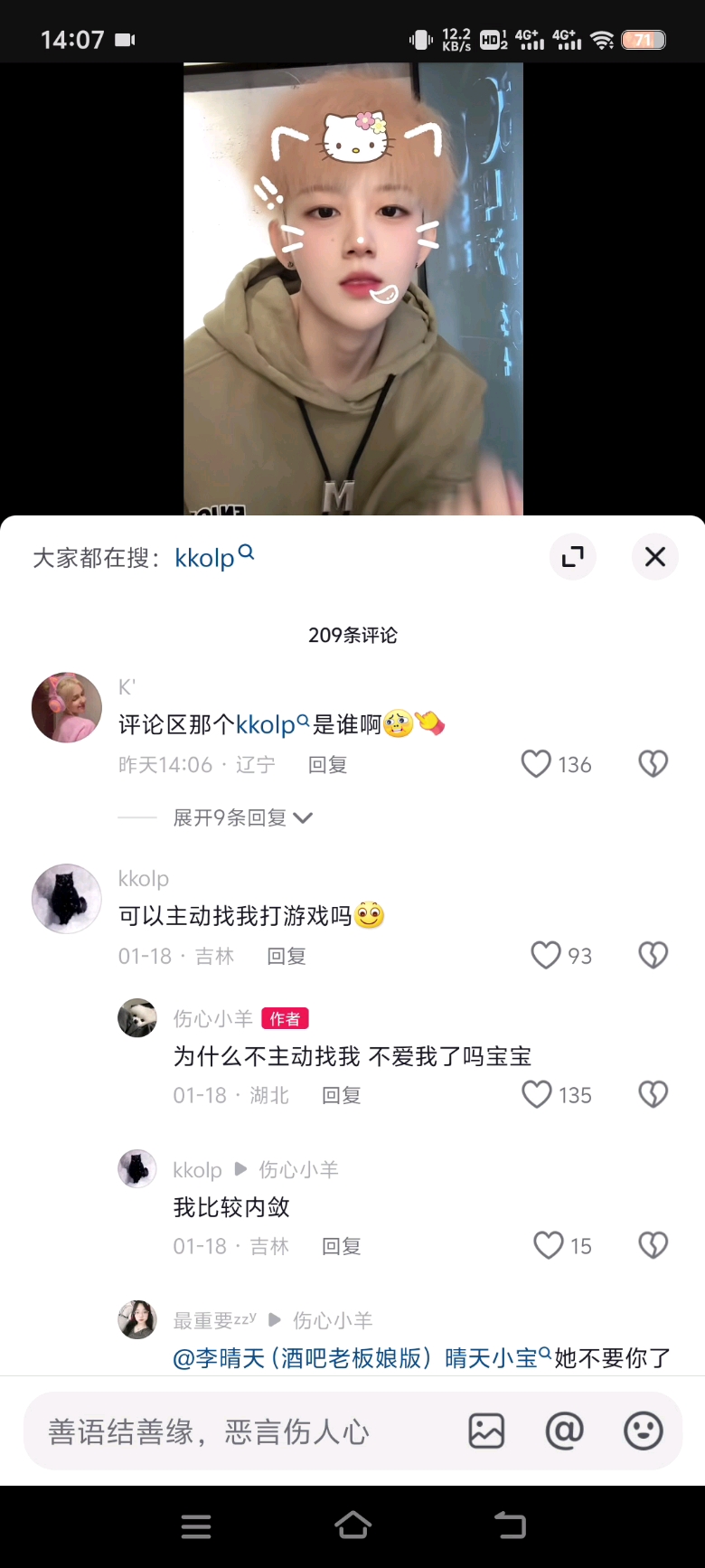
Task: Like K' comment about kkolp
Action: coord(537,764)
